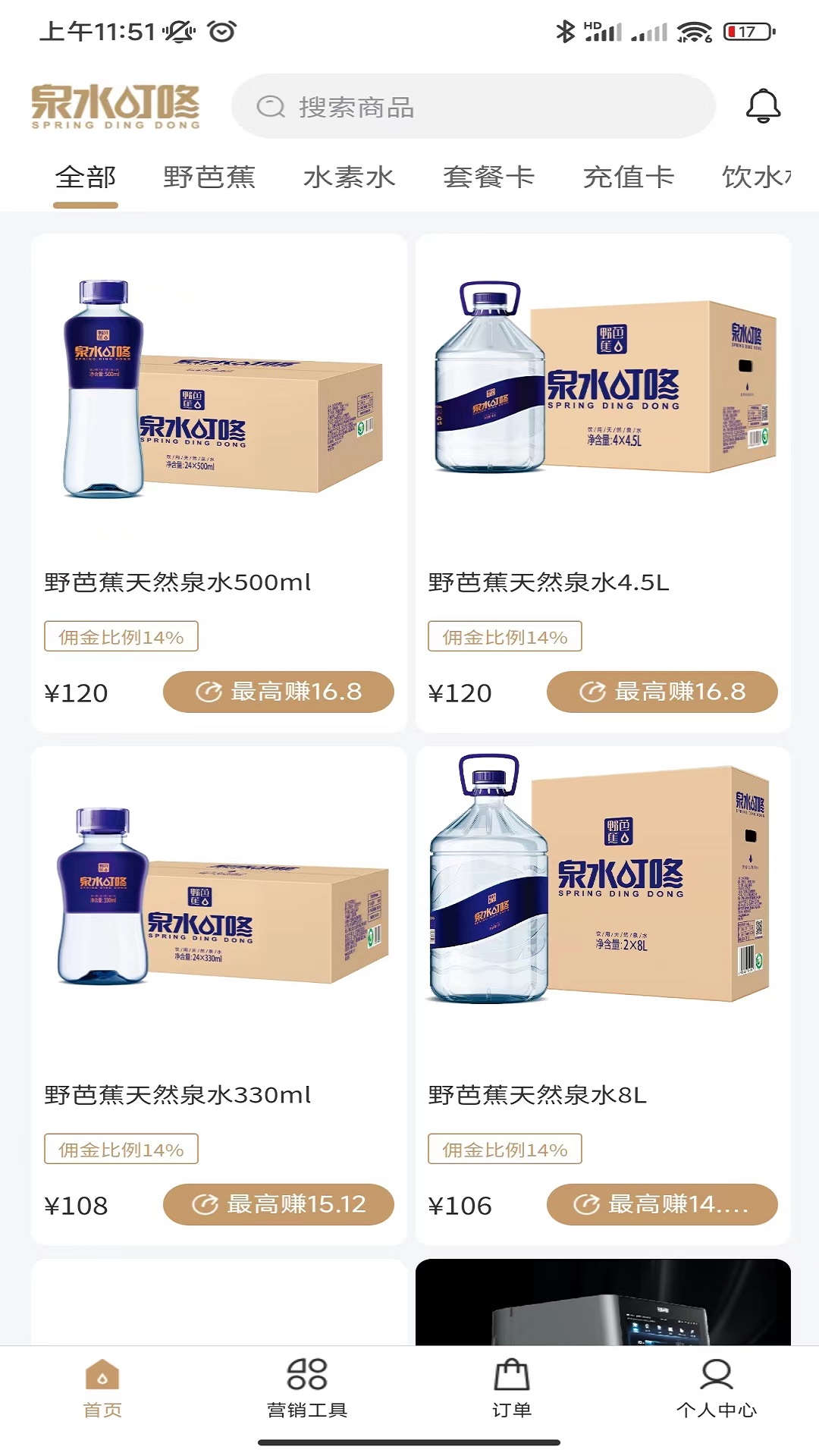This screenshot has height=1456, width=819.
Task: Switch to the 野芭蕉 category tab
Action: click(x=208, y=177)
